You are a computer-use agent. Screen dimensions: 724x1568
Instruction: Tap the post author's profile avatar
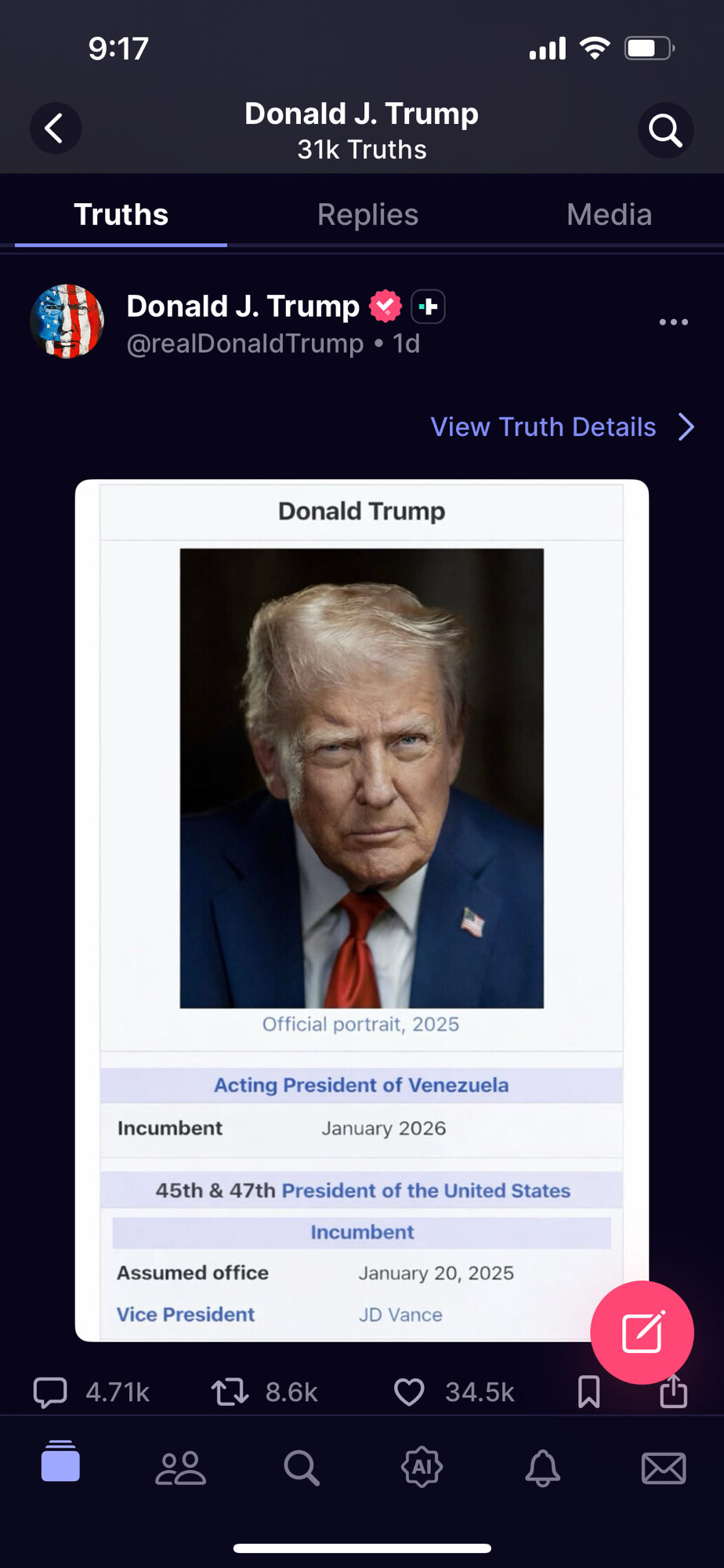point(67,321)
